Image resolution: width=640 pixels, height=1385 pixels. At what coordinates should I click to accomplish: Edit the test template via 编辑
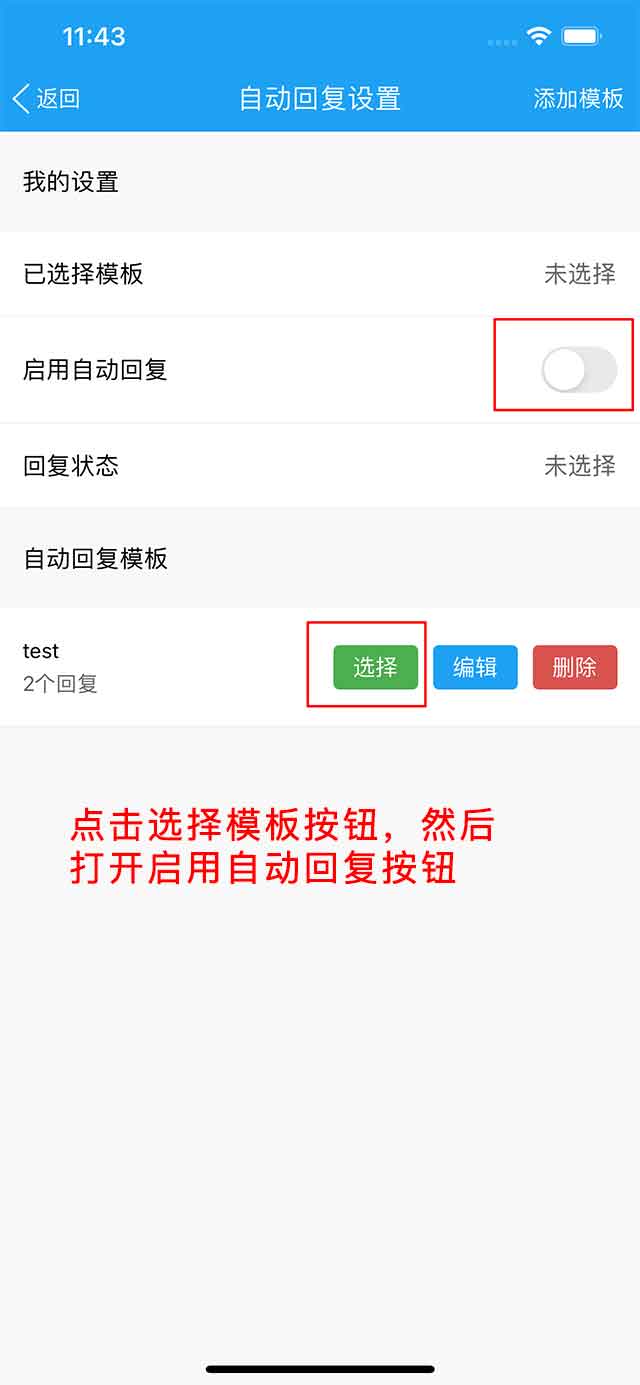475,667
